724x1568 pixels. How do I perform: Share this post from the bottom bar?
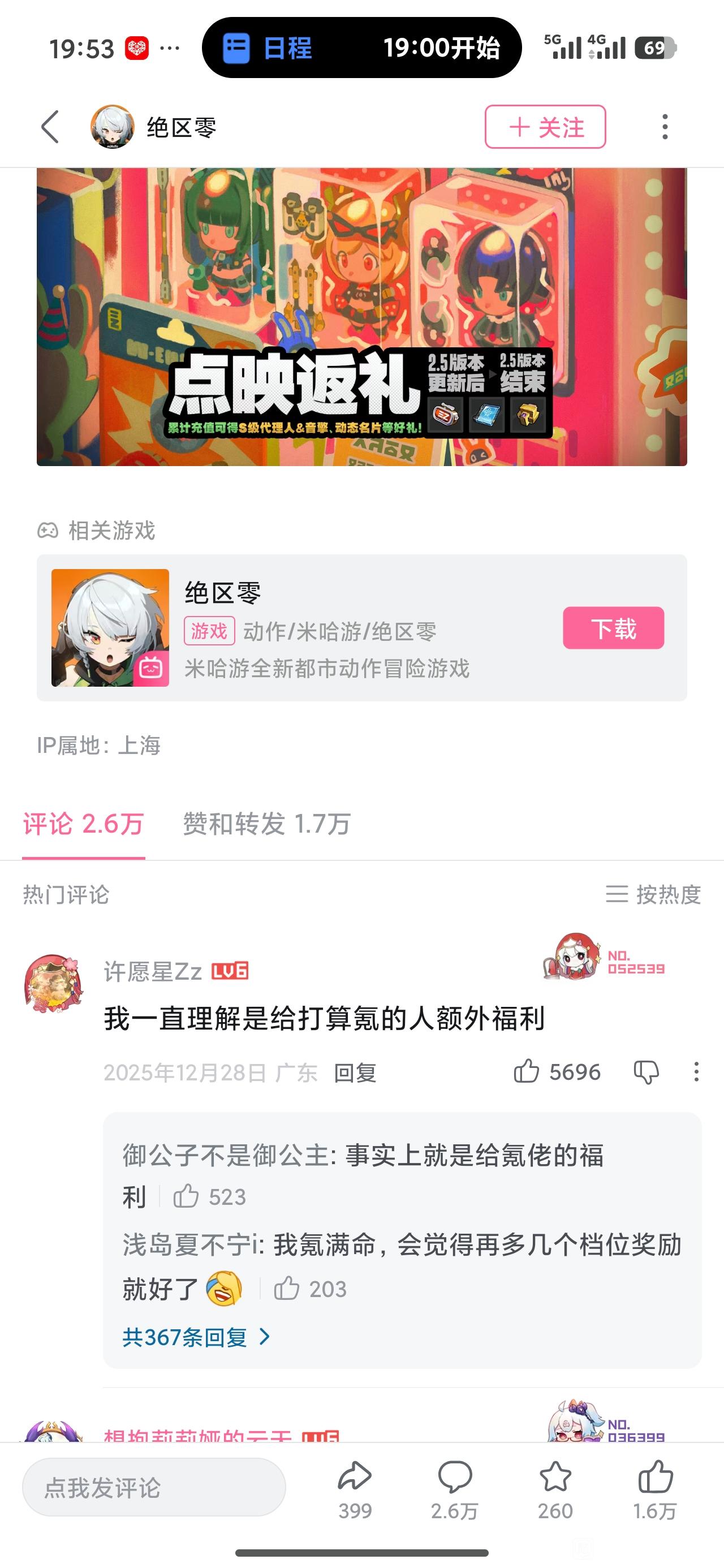coord(355,1491)
